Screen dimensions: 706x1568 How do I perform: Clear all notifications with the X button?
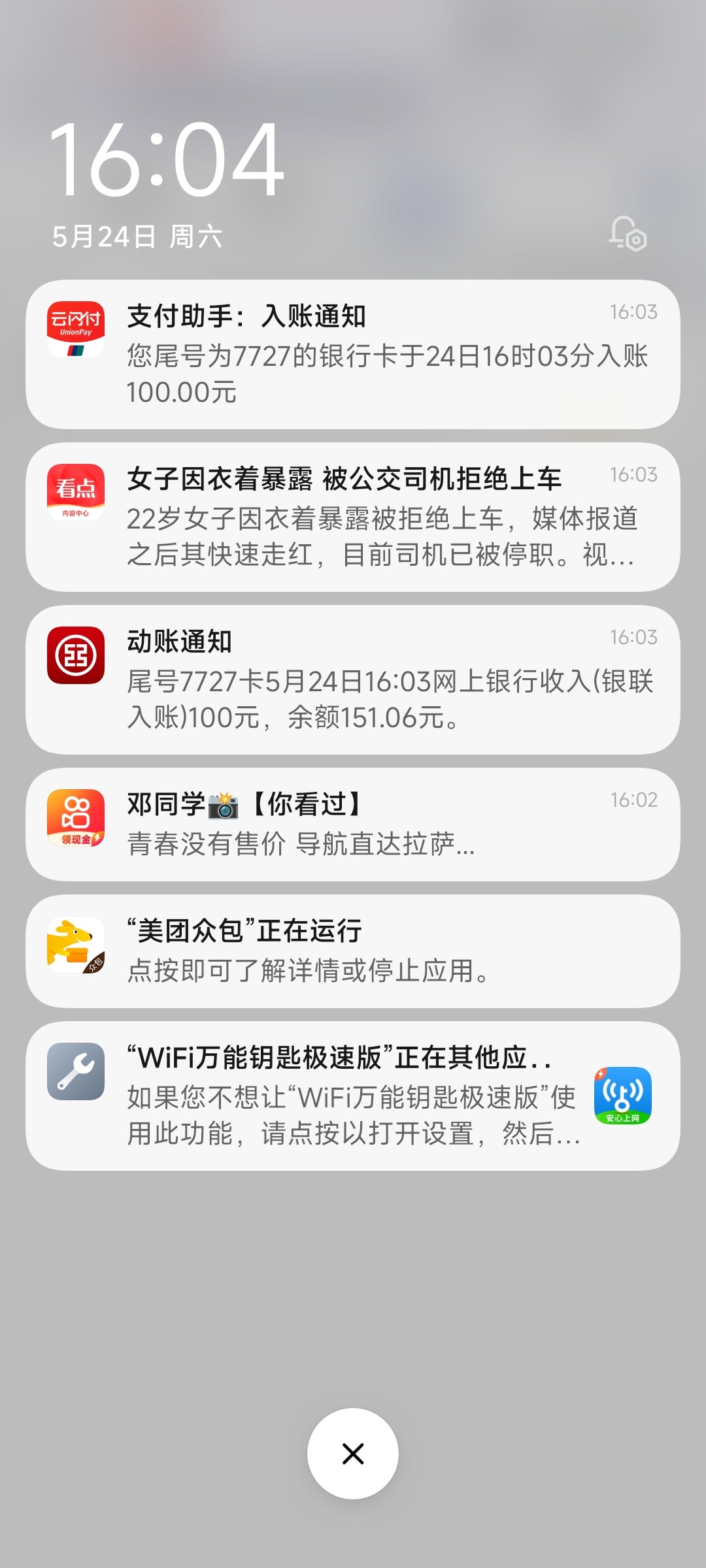[x=353, y=1454]
